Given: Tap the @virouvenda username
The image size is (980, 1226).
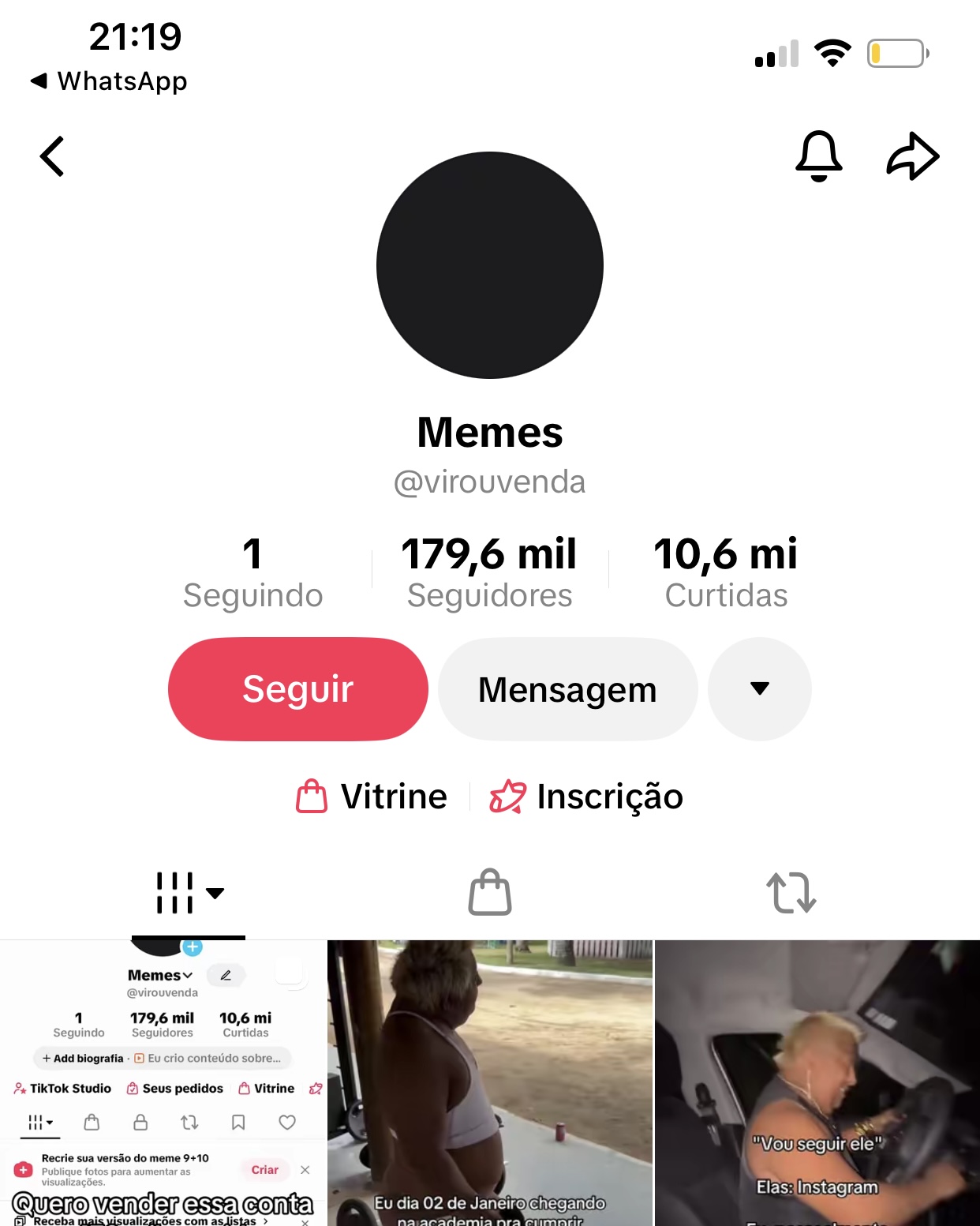Looking at the screenshot, I should [x=490, y=482].
